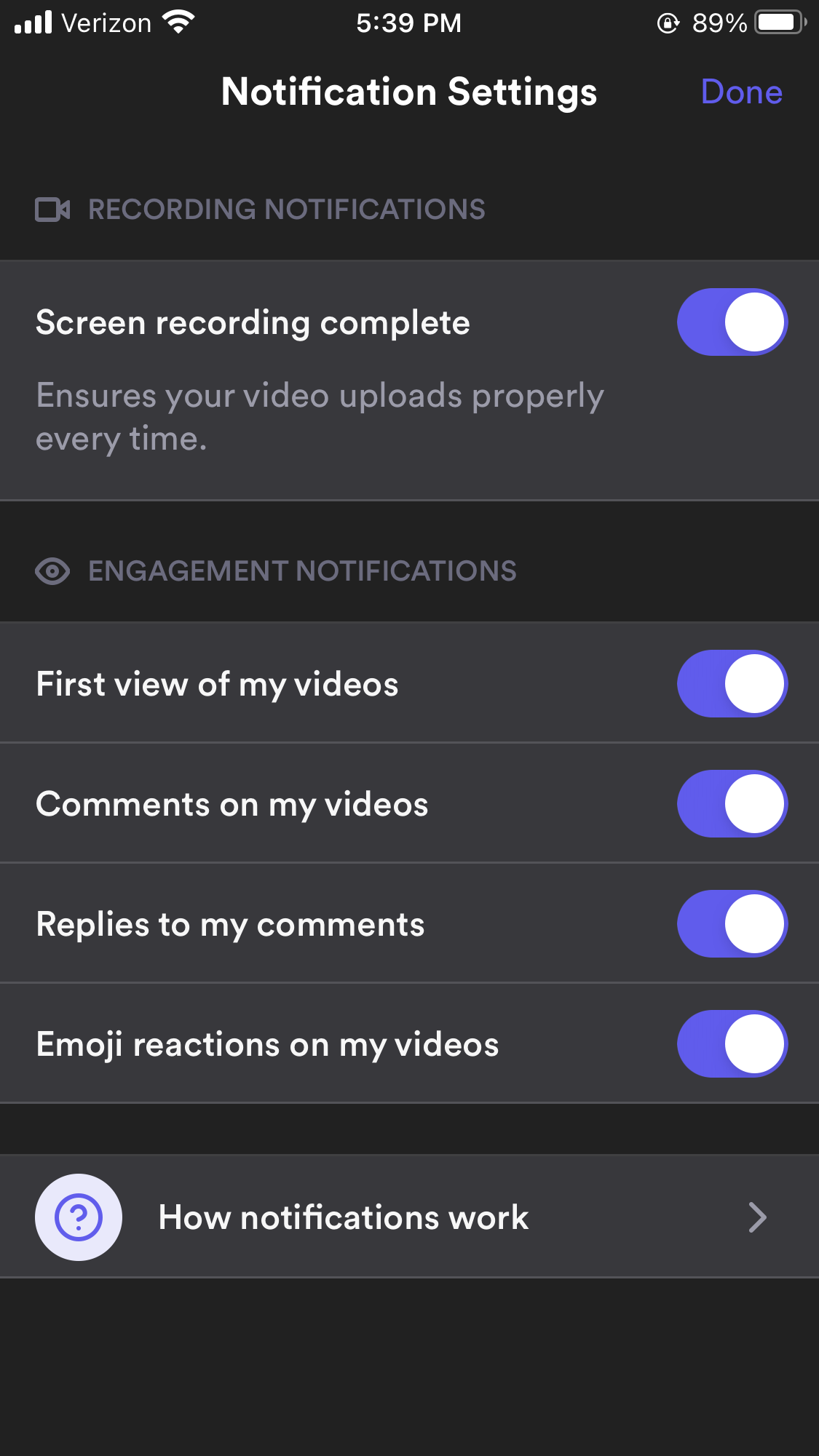Disable Emoji reactions on my videos
Screen dimensions: 819x1456
(x=732, y=1044)
